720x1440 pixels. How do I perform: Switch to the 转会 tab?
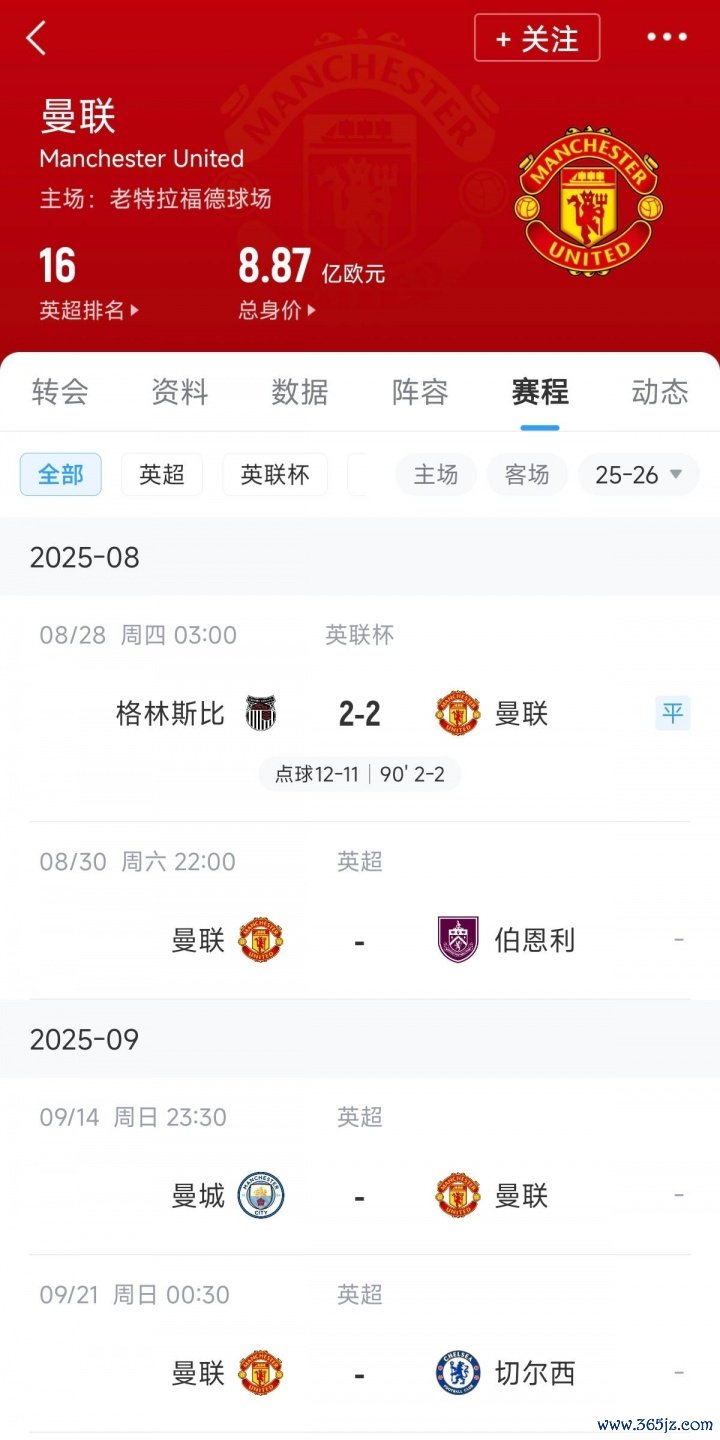pyautogui.click(x=60, y=392)
